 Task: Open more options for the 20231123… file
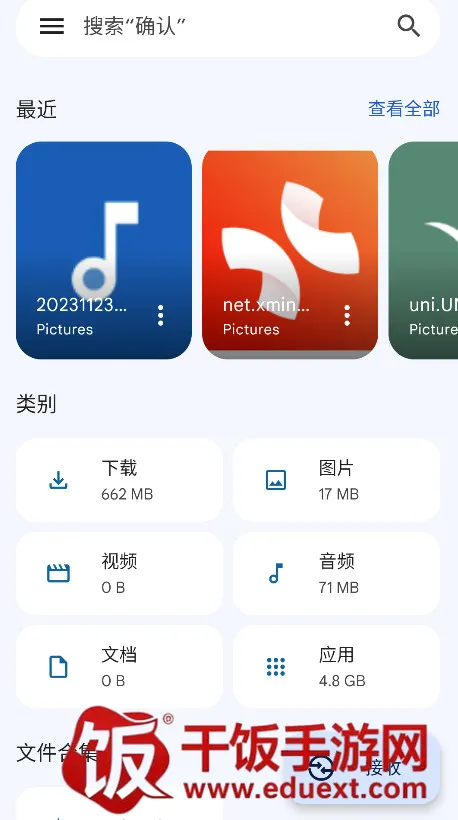[161, 315]
